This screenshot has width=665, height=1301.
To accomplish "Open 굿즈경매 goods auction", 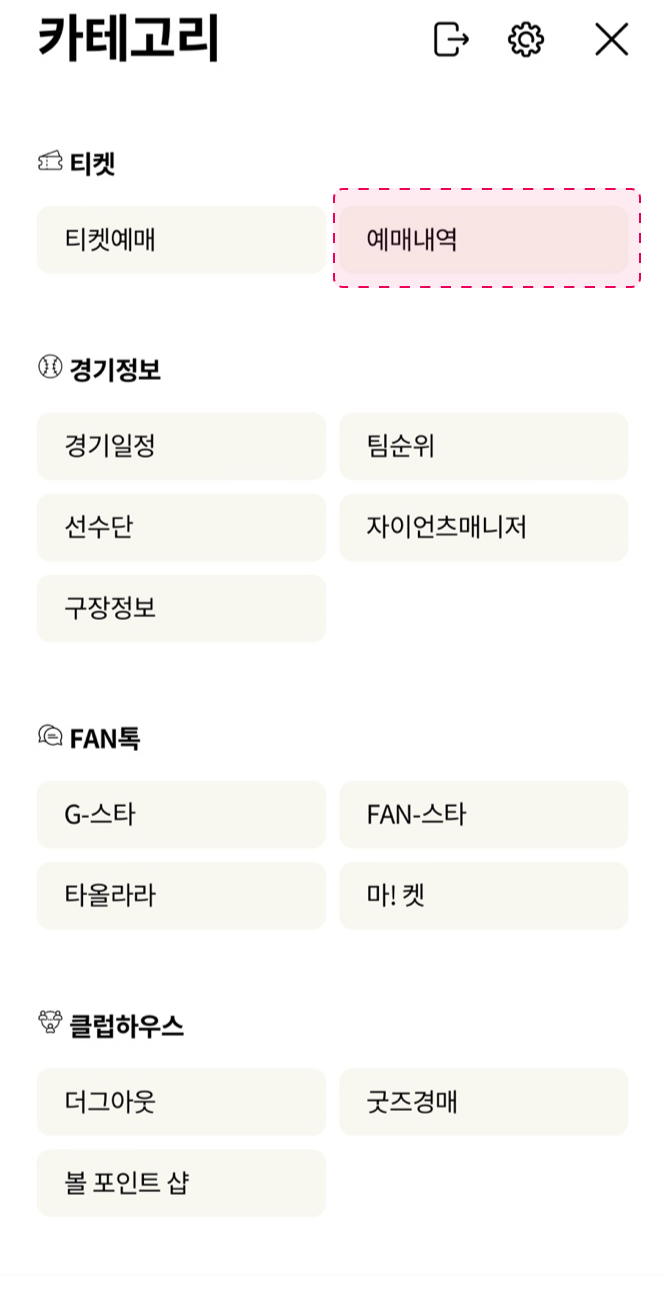I will [484, 1102].
